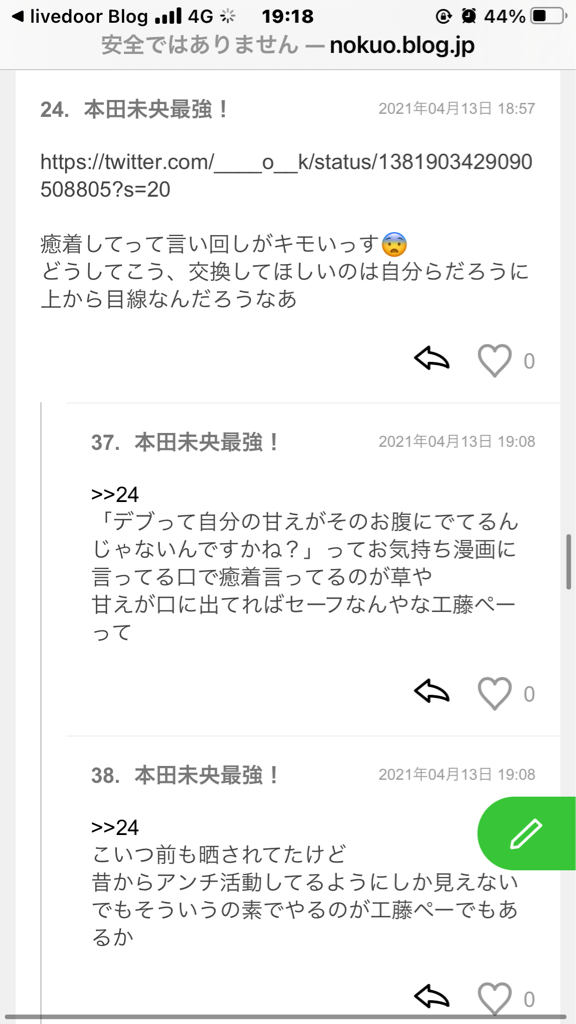
Task: Like comment 38 with the heart
Action: (x=494, y=999)
